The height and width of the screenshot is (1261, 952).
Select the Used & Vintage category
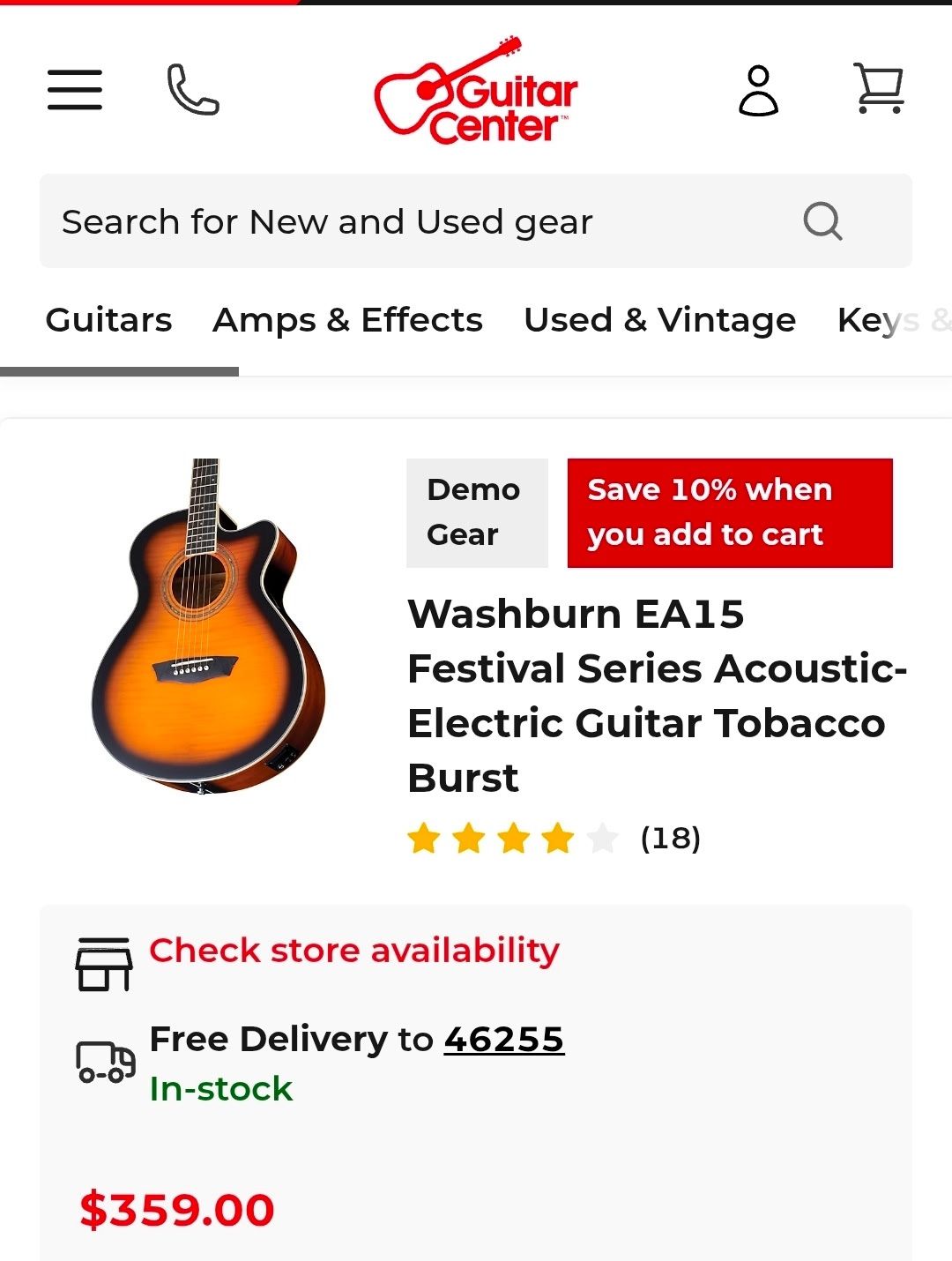pos(659,320)
